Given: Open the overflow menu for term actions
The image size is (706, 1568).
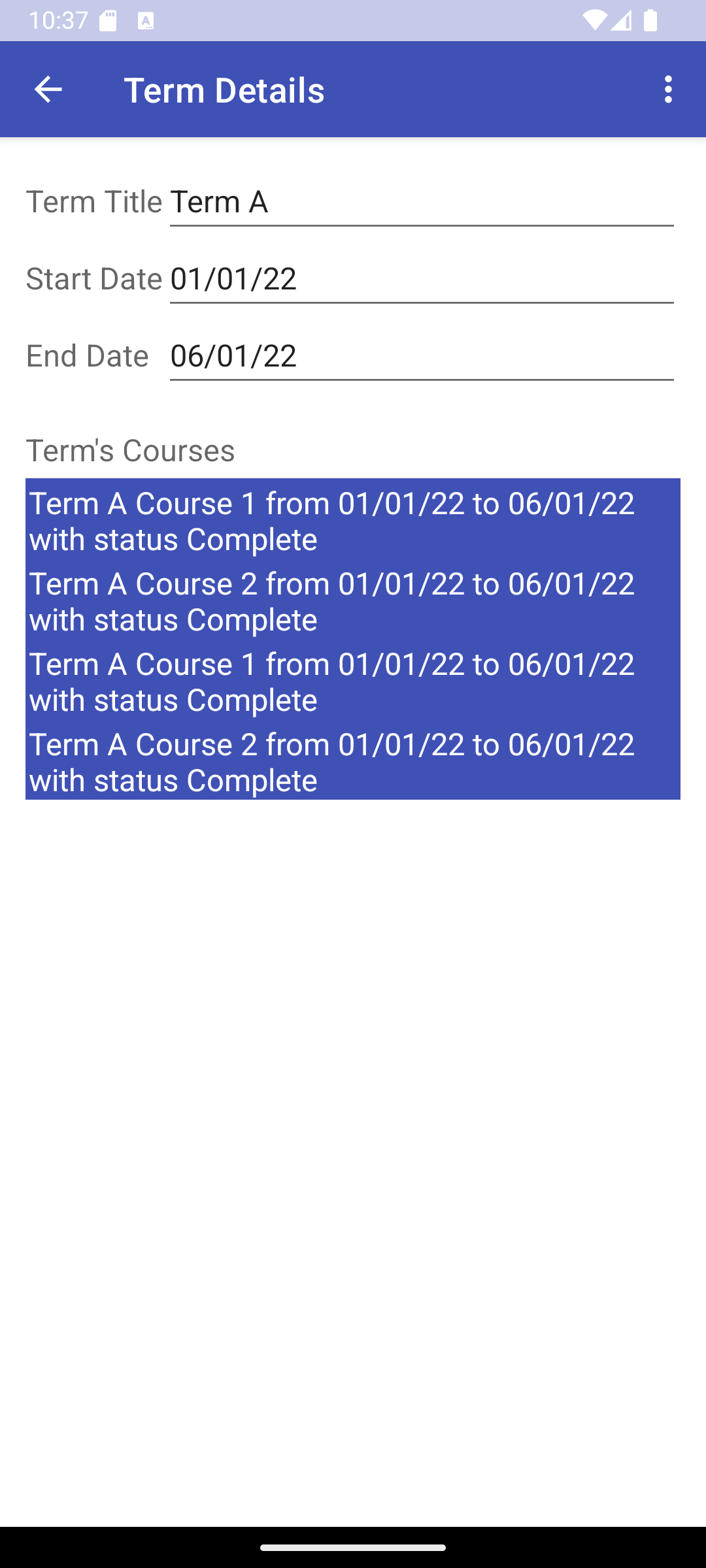Looking at the screenshot, I should pos(667,89).
